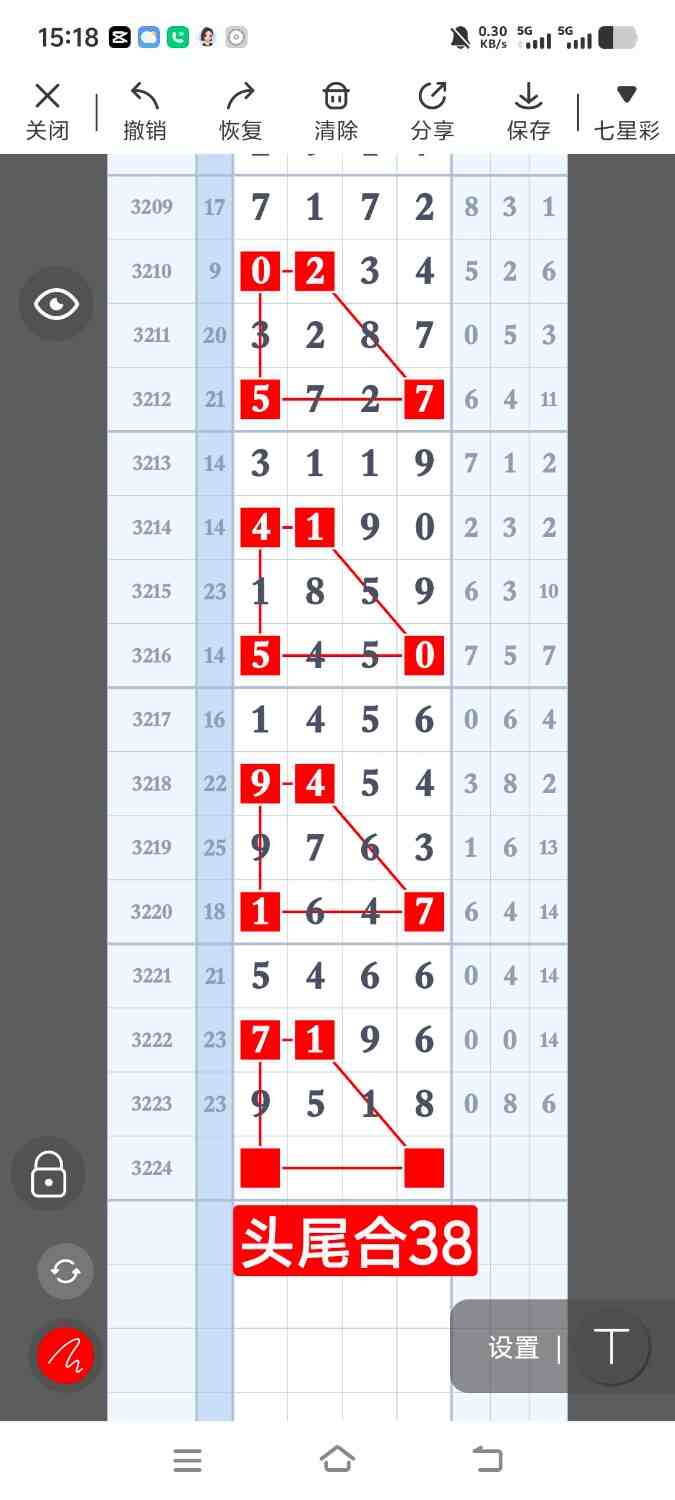
Task: Select the red drawing pen tool
Action: coord(65,1356)
